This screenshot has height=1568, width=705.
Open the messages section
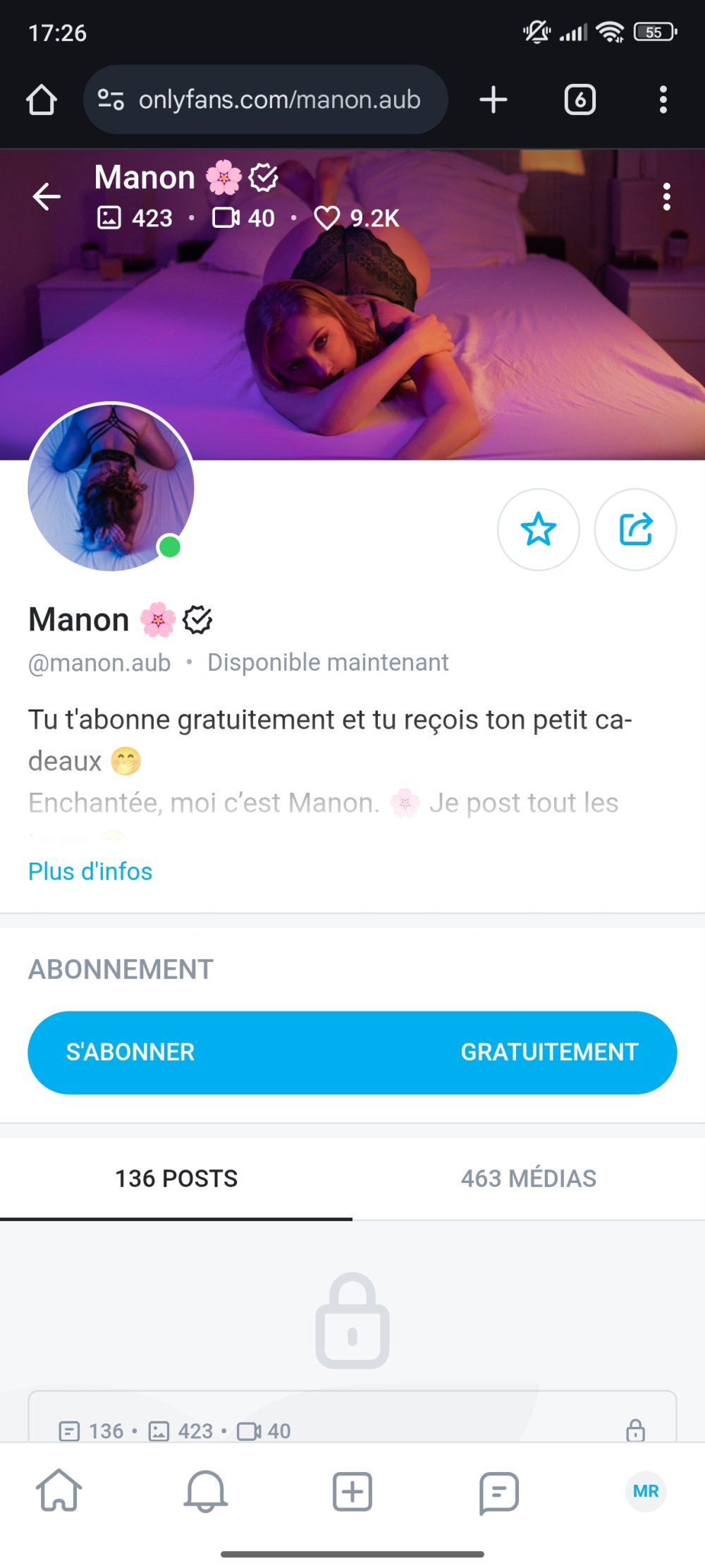(498, 1490)
